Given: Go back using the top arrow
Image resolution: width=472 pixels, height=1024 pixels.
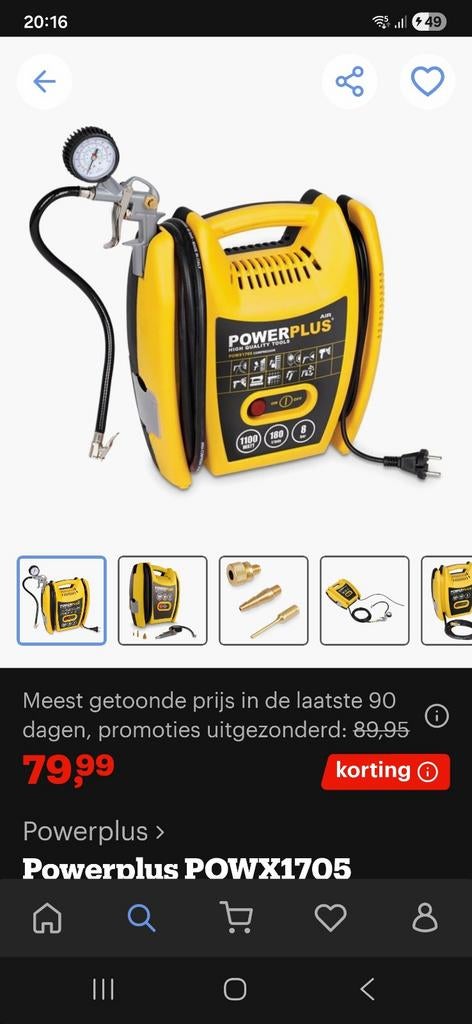Looking at the screenshot, I should (44, 82).
